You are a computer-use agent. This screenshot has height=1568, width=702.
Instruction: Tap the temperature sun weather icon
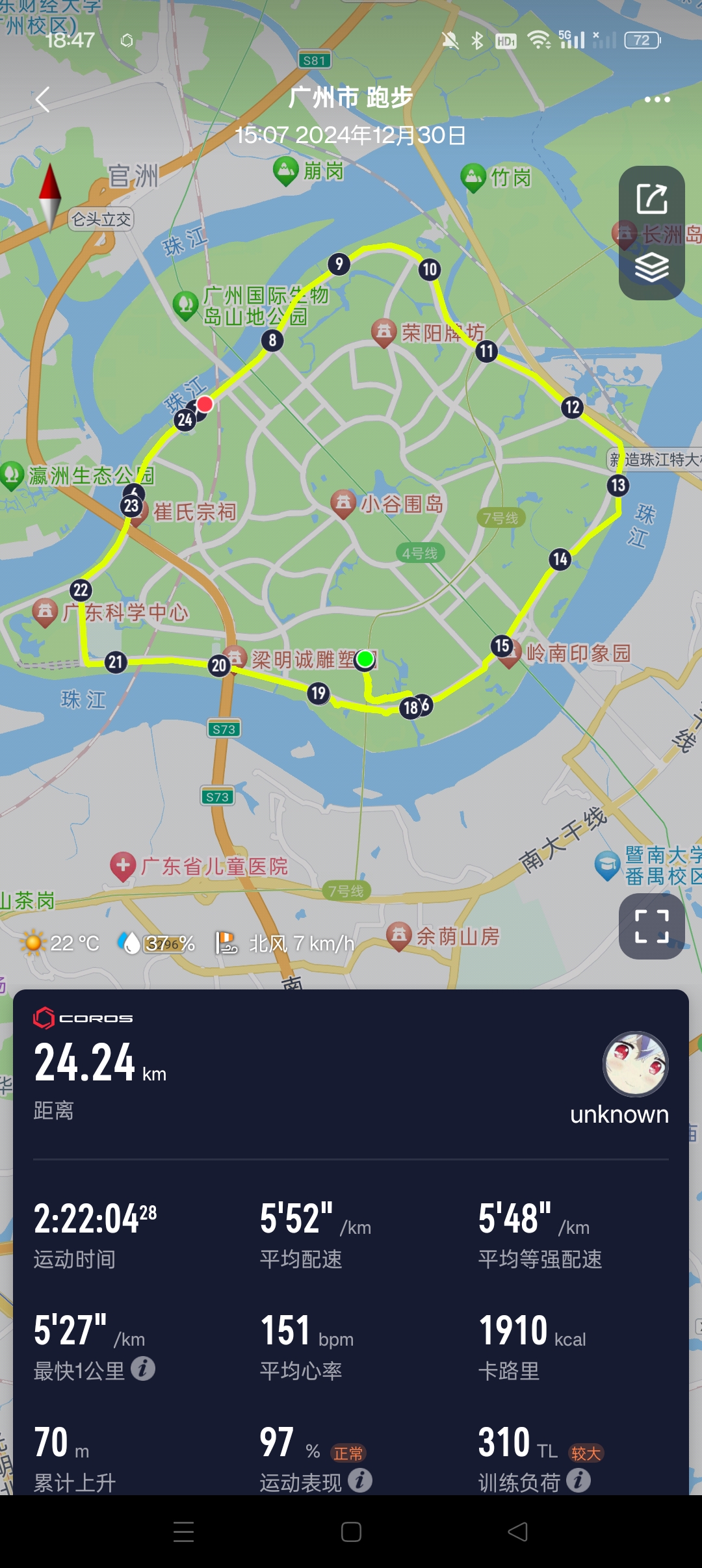[34, 942]
